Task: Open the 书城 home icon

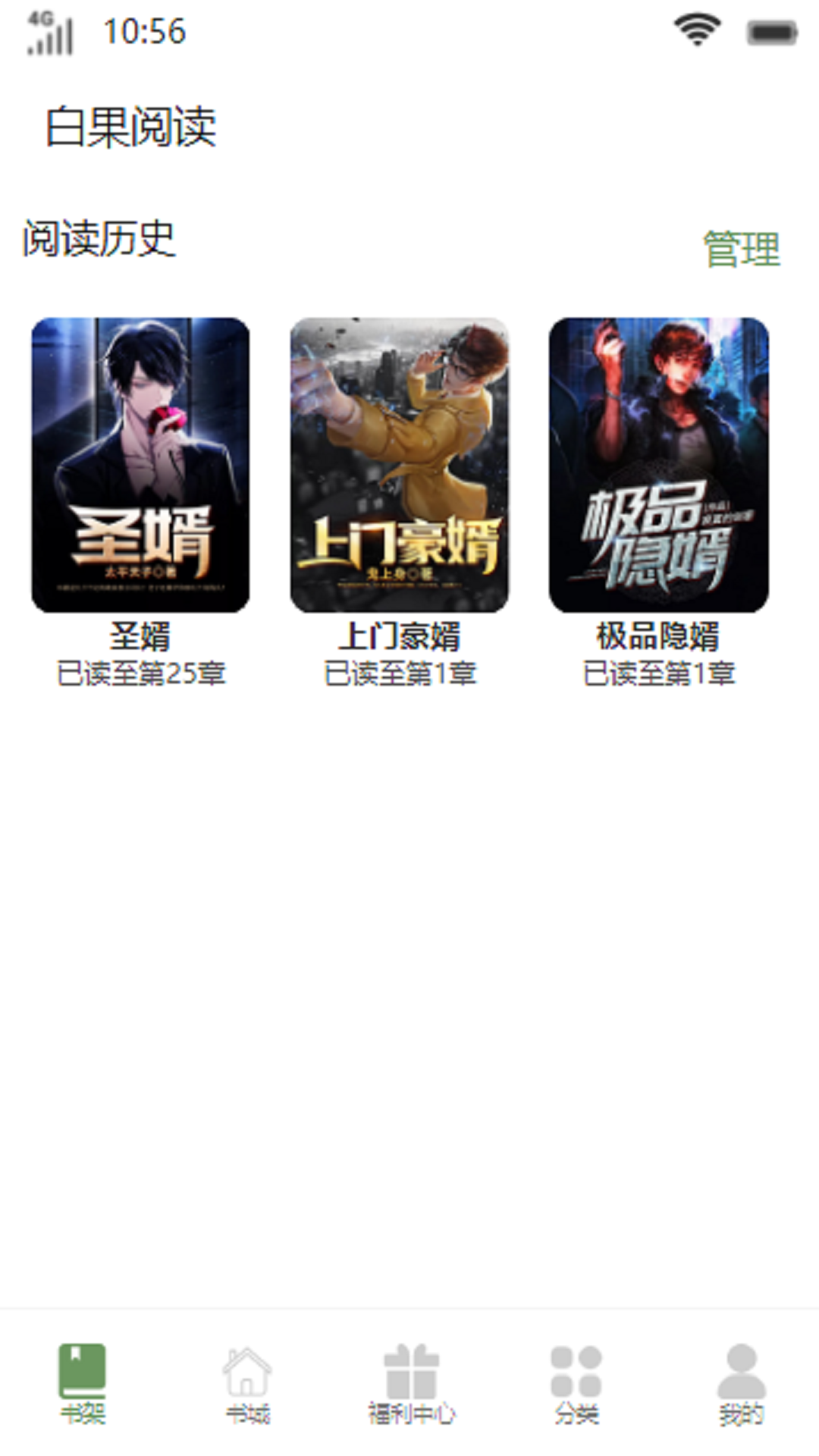Action: click(x=247, y=1376)
